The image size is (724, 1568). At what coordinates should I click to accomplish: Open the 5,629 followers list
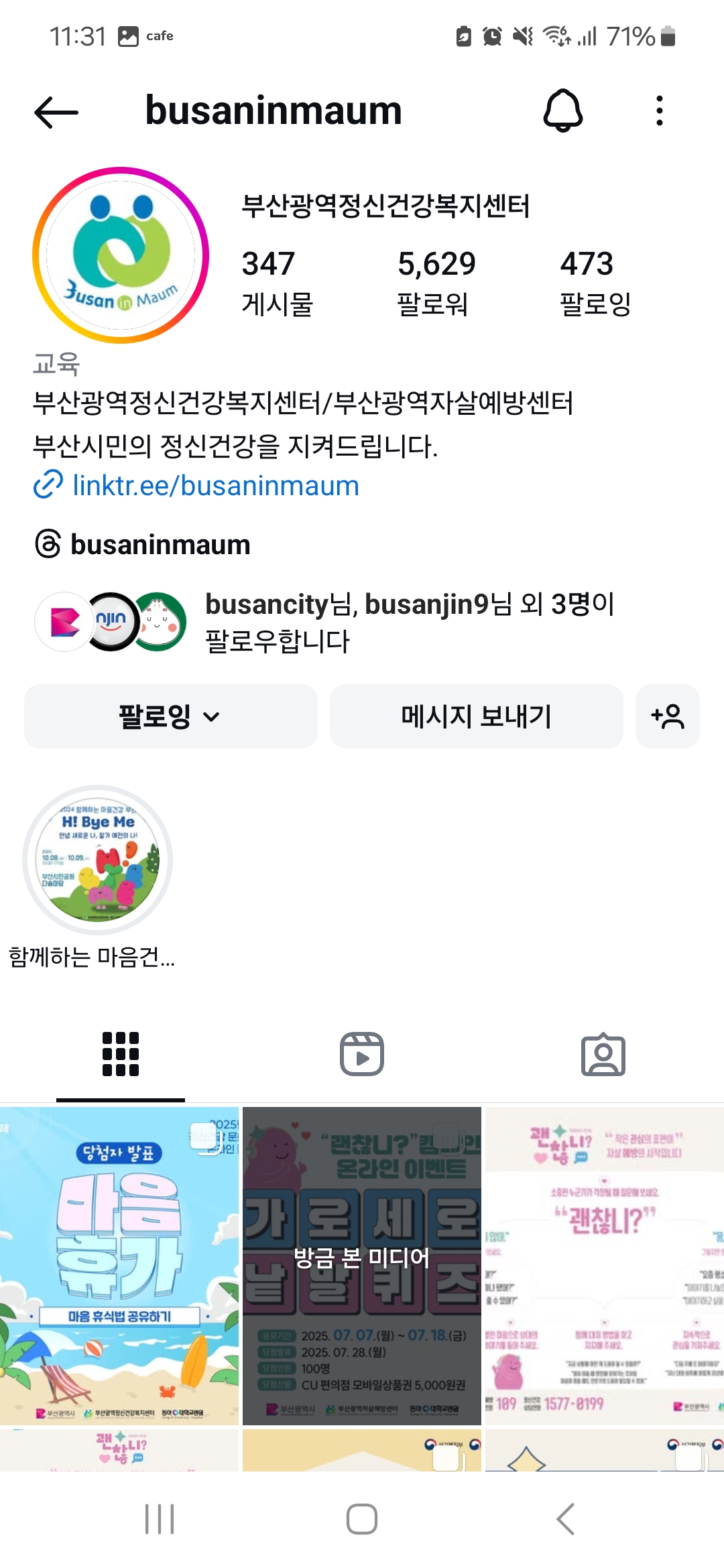436,282
